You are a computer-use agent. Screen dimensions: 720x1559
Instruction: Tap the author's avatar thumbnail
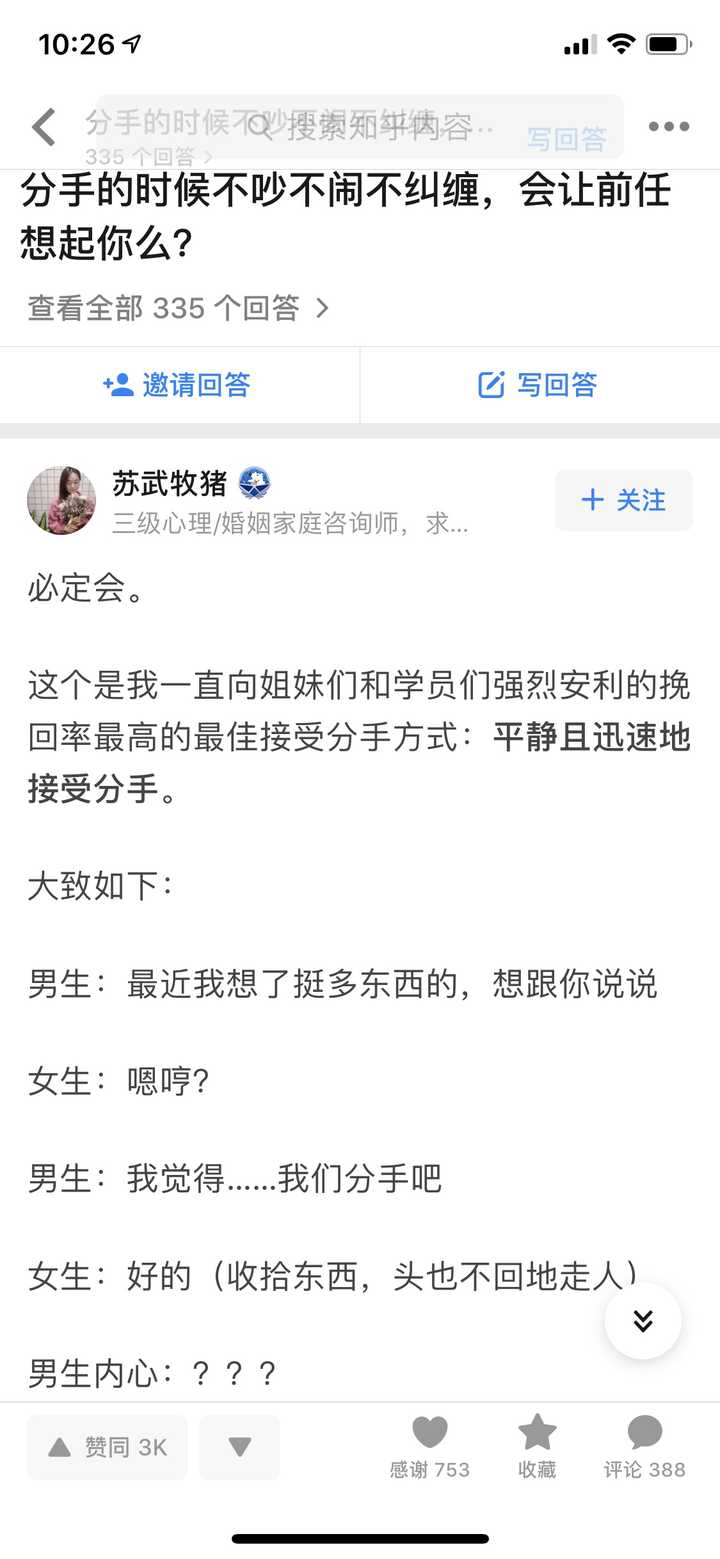pos(61,500)
